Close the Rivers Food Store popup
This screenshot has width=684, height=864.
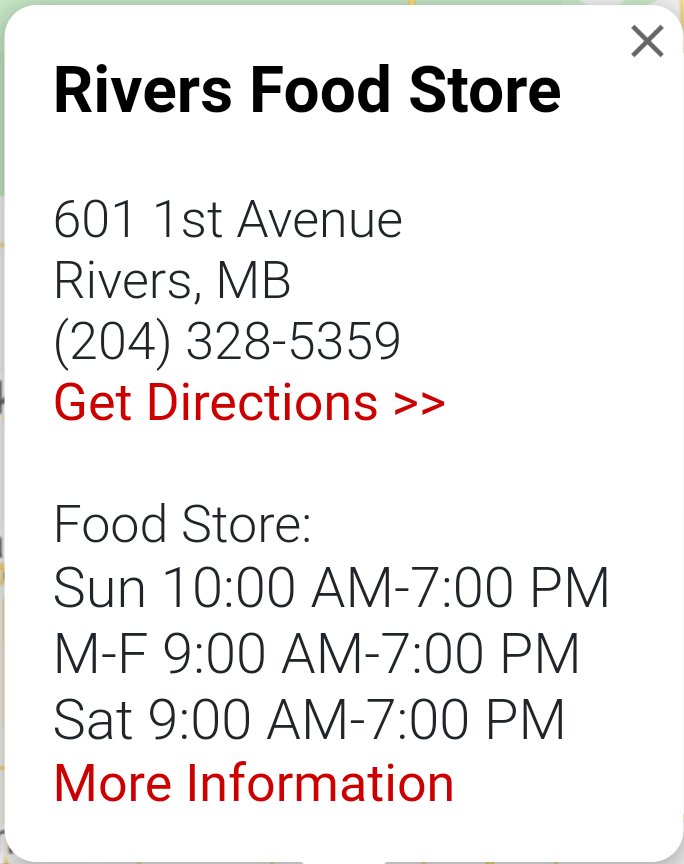647,42
